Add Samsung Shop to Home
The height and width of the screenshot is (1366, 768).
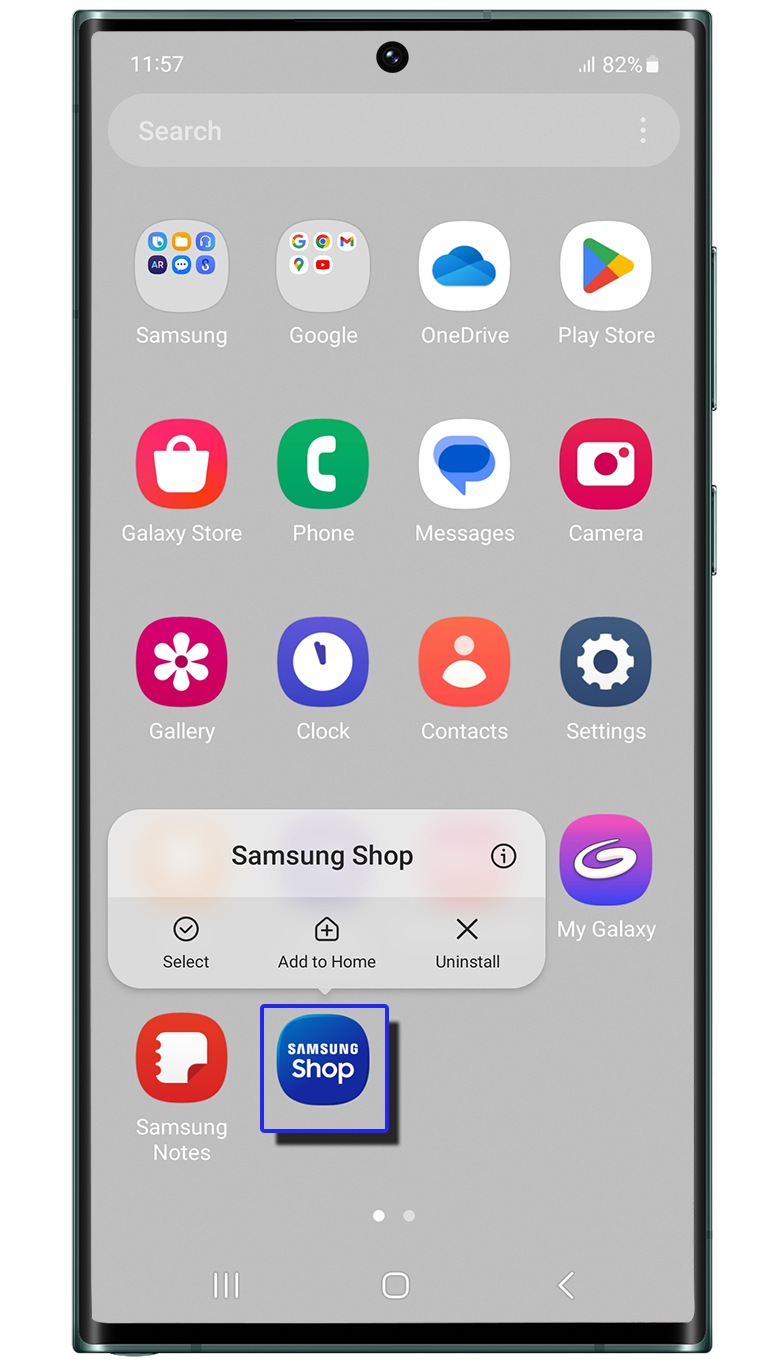(x=327, y=942)
